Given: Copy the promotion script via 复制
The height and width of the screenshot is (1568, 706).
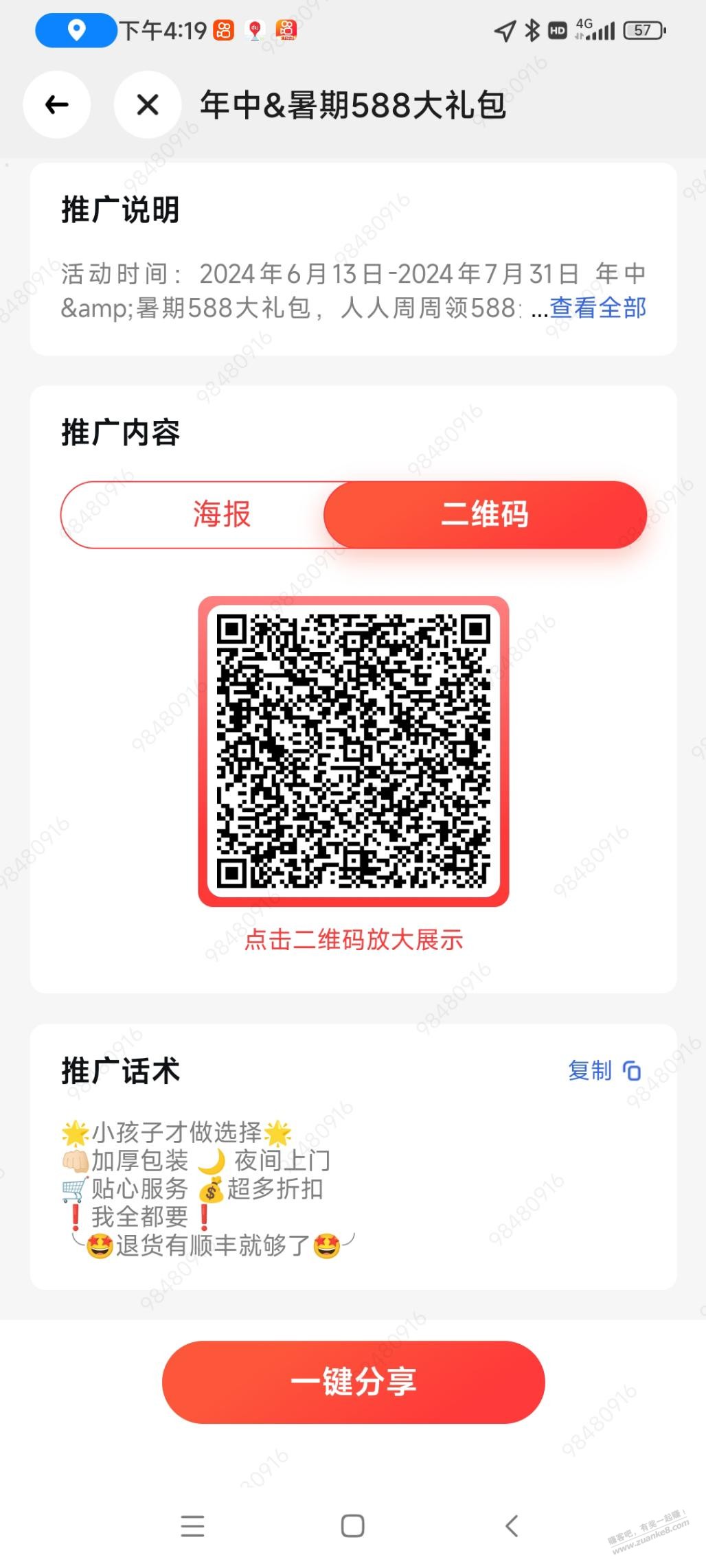Looking at the screenshot, I should [604, 1070].
